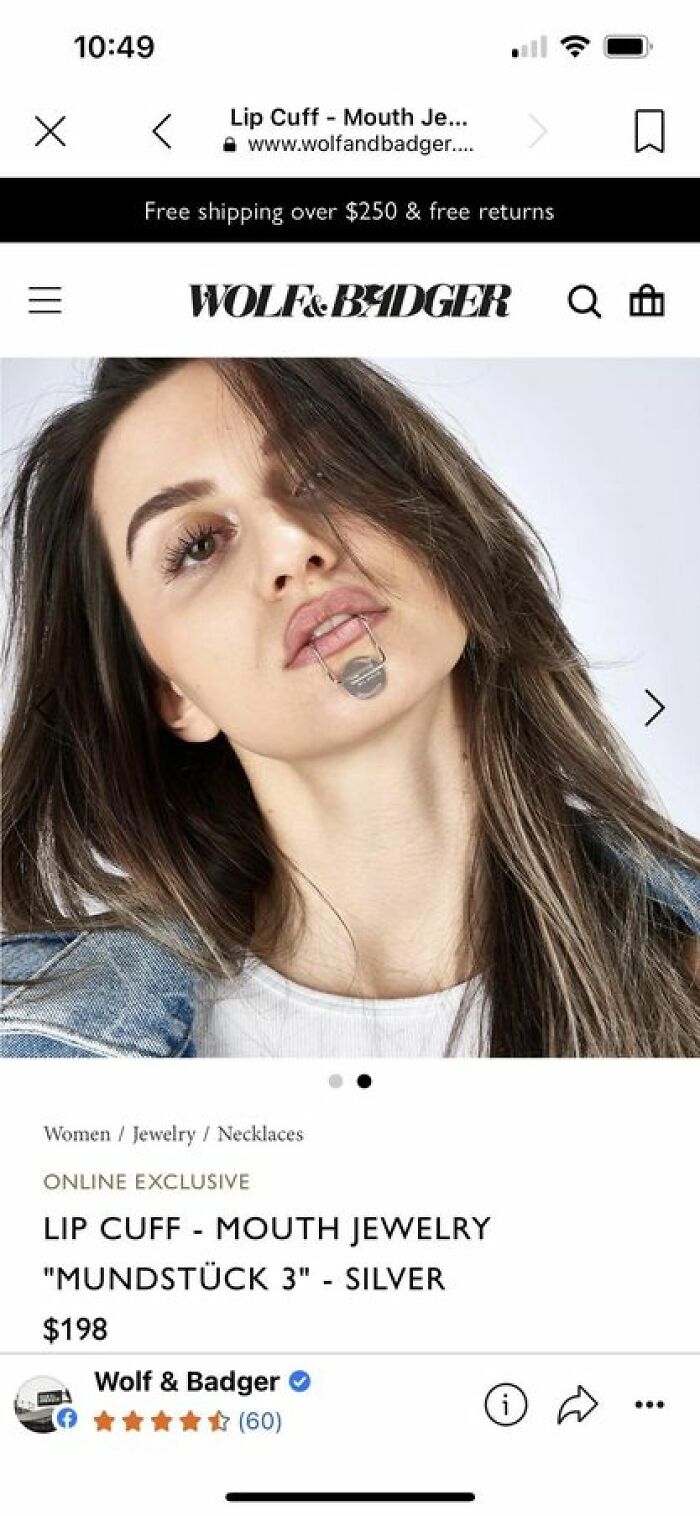
Task: Show the next product photo
Action: 655,707
